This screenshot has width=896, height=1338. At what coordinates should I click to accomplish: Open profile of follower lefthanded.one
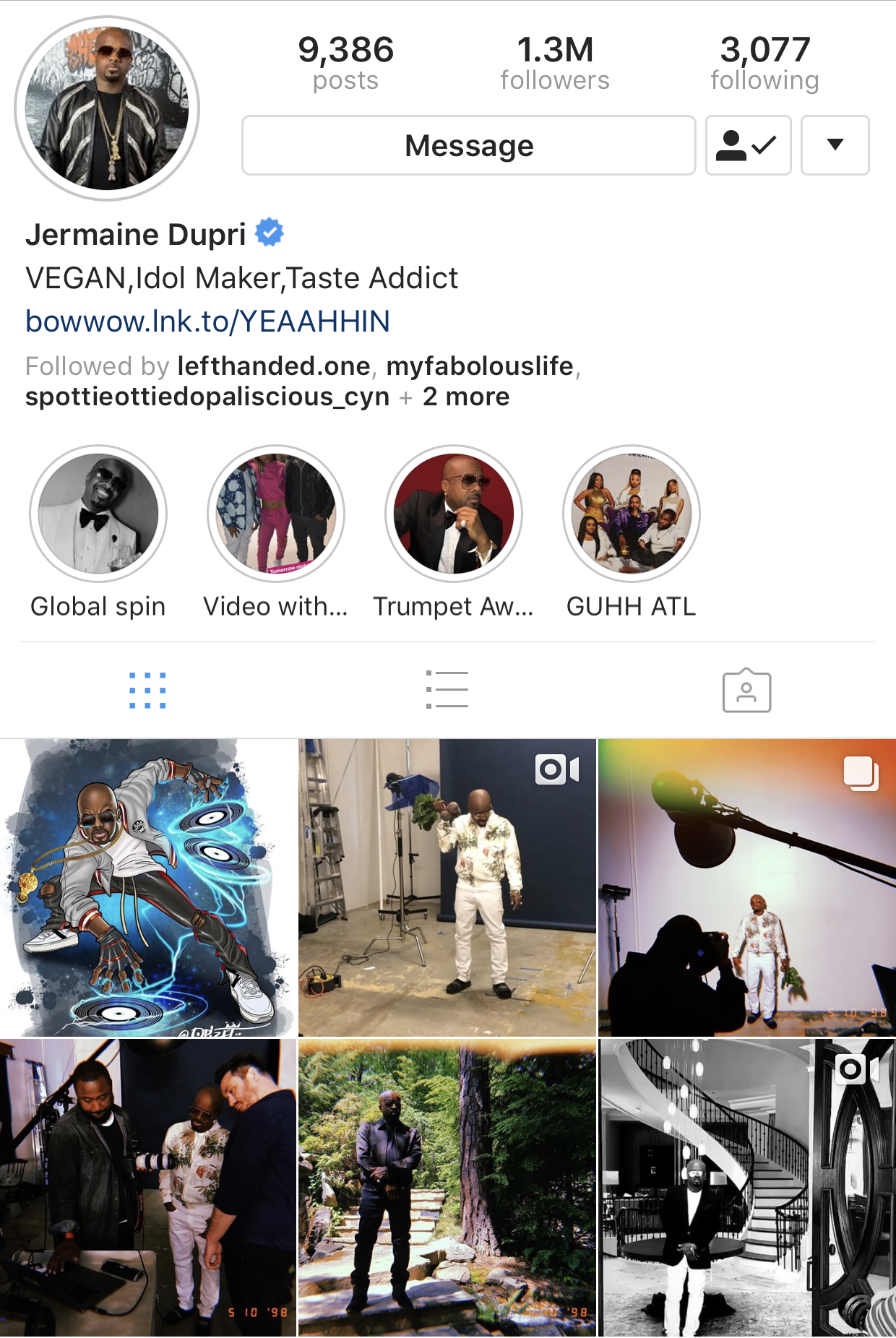273,366
